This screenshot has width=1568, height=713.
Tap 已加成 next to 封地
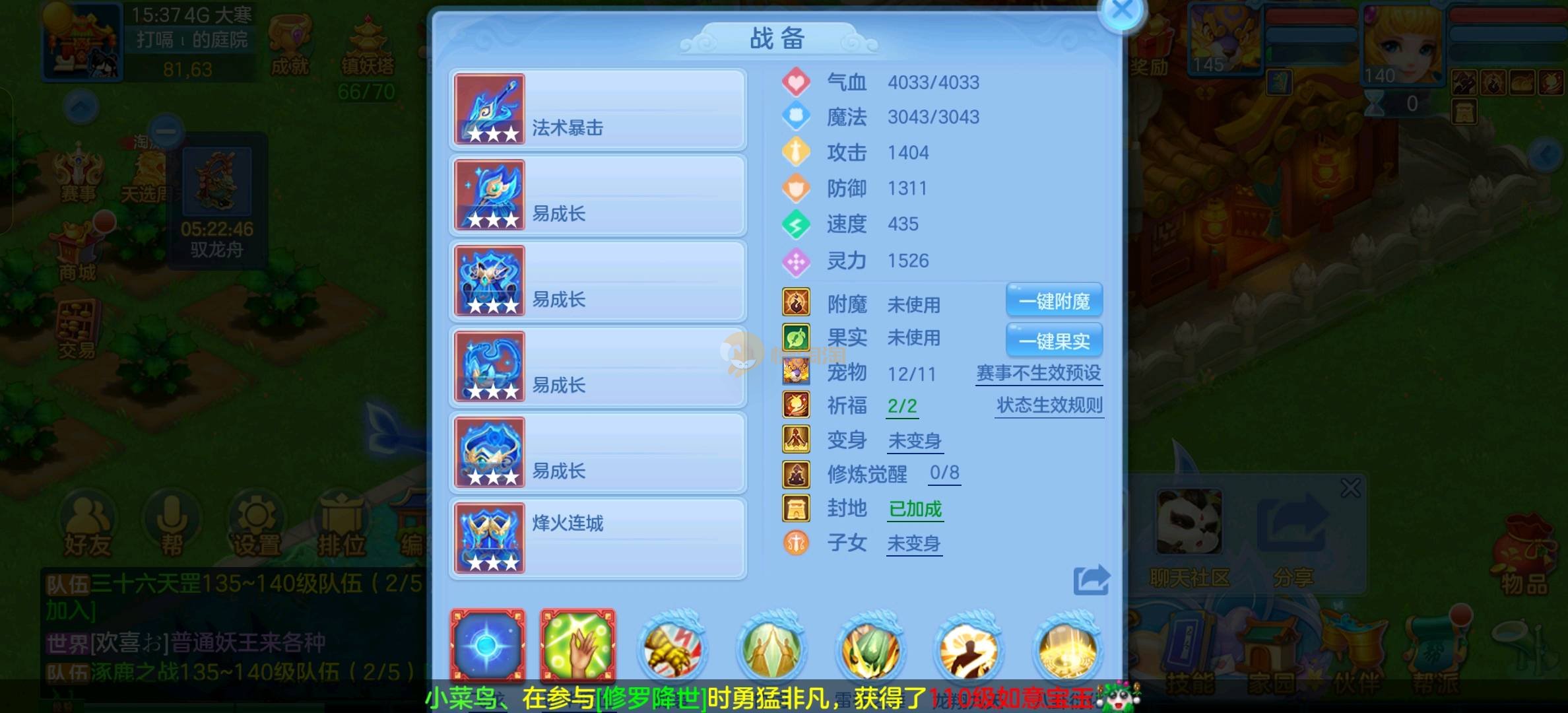915,509
